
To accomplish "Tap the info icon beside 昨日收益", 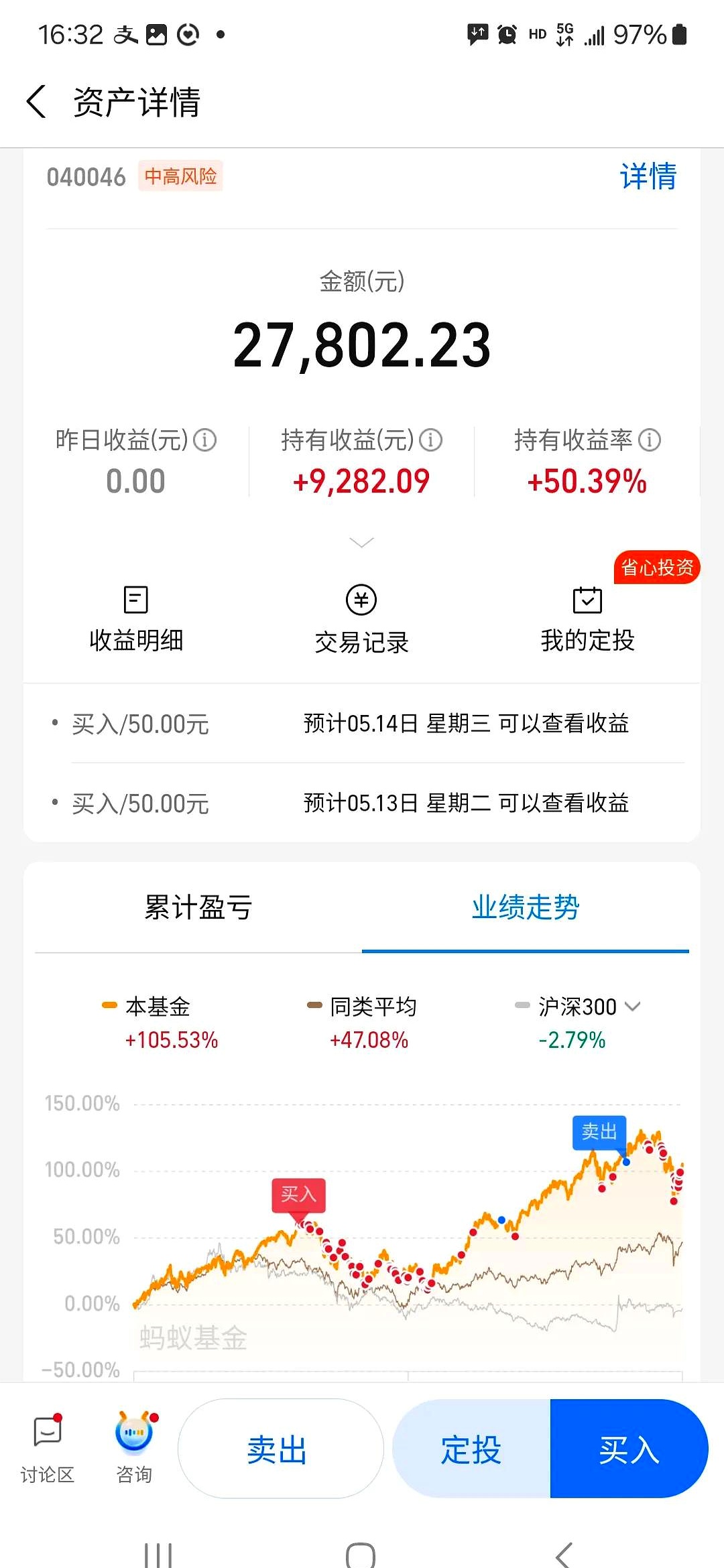I will (x=205, y=440).
